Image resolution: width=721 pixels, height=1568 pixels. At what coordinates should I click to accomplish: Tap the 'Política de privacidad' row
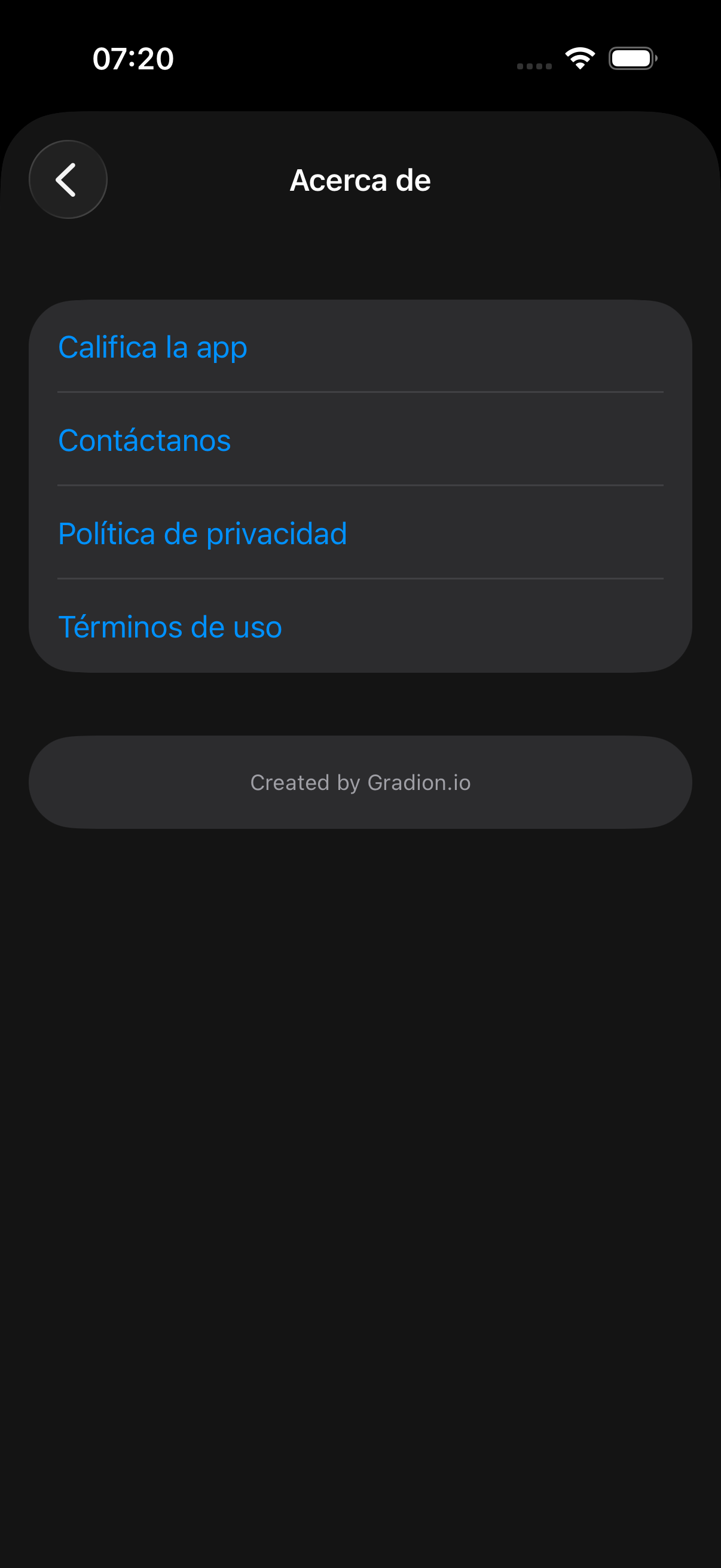[360, 533]
